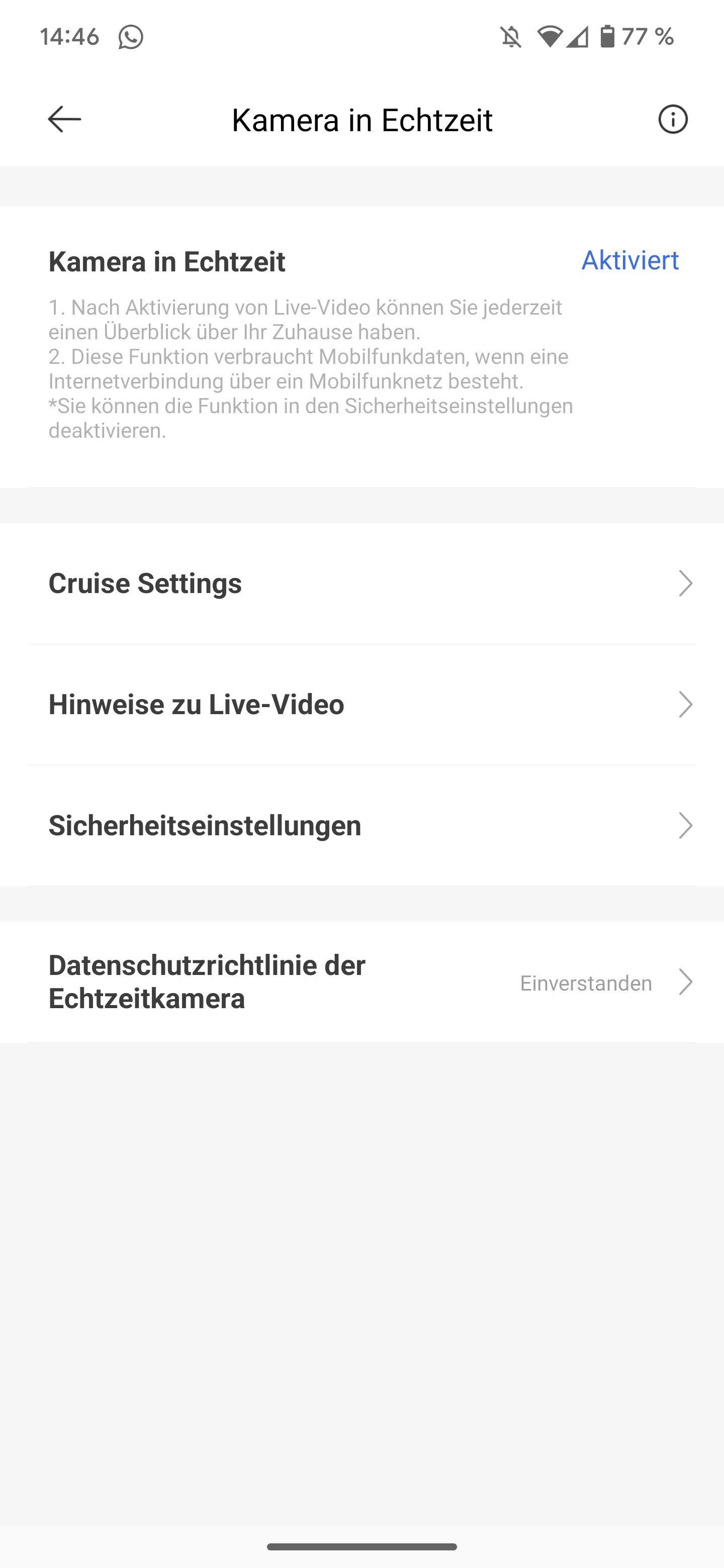Viewport: 724px width, 1568px height.
Task: Open Hinweise zu Live-Video
Action: pyautogui.click(x=361, y=705)
